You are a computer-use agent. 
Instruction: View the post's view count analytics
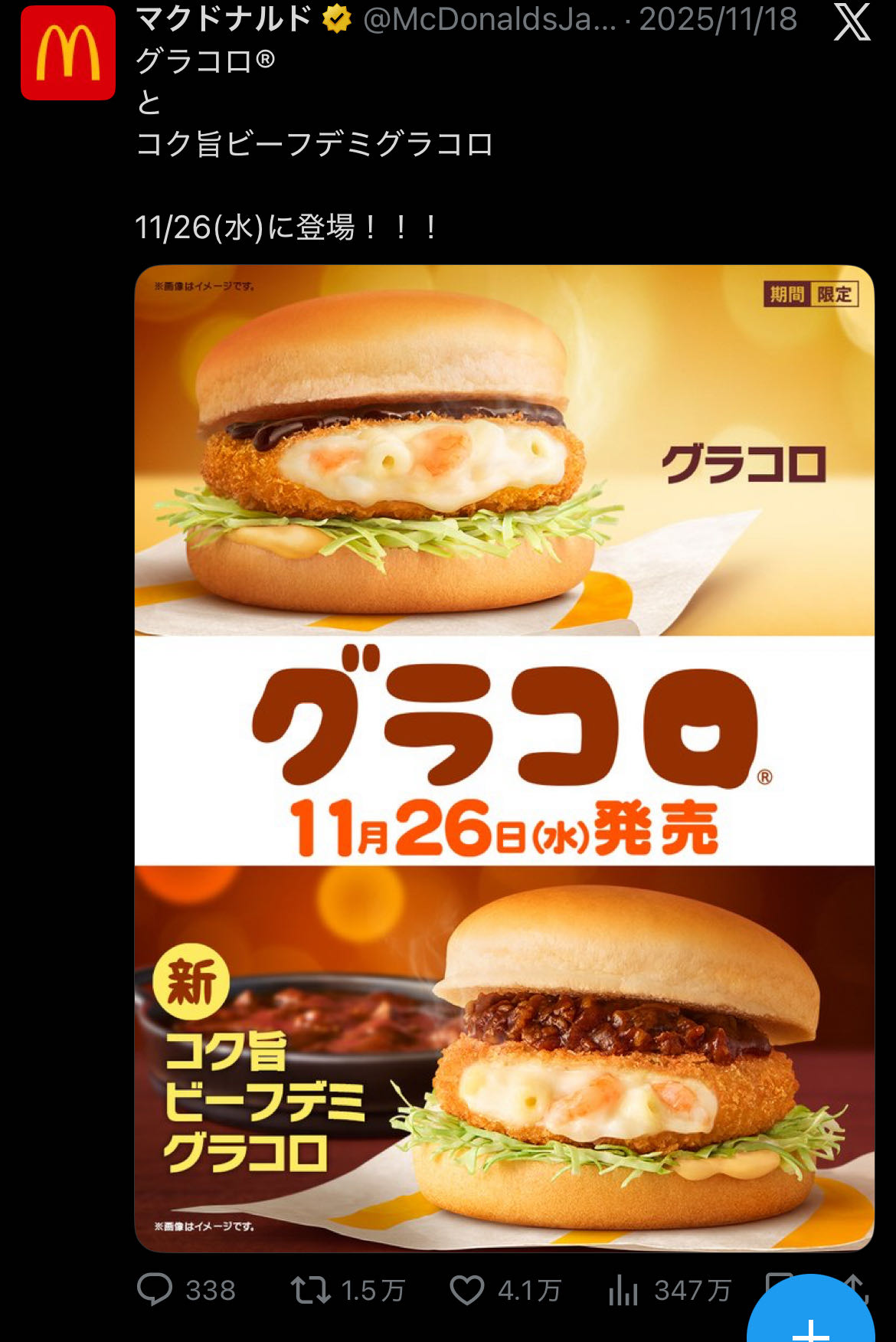pyautogui.click(x=623, y=1290)
